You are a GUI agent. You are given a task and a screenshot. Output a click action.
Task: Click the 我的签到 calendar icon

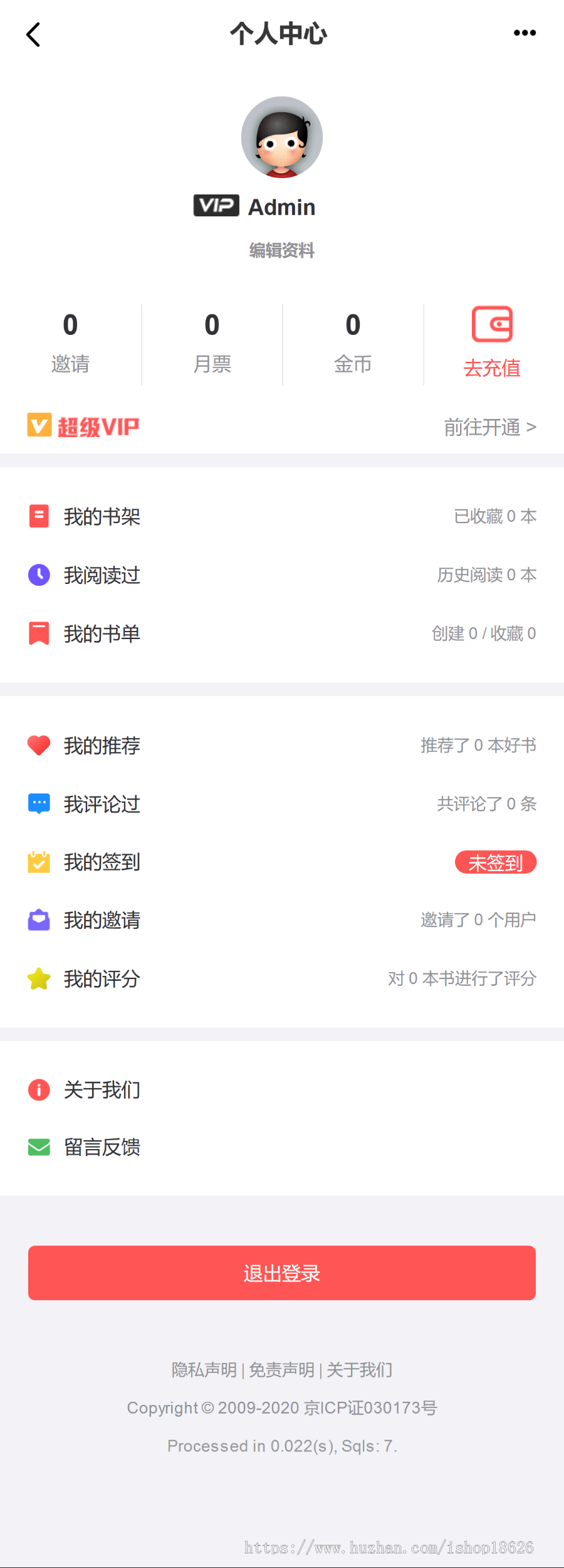coord(38,862)
